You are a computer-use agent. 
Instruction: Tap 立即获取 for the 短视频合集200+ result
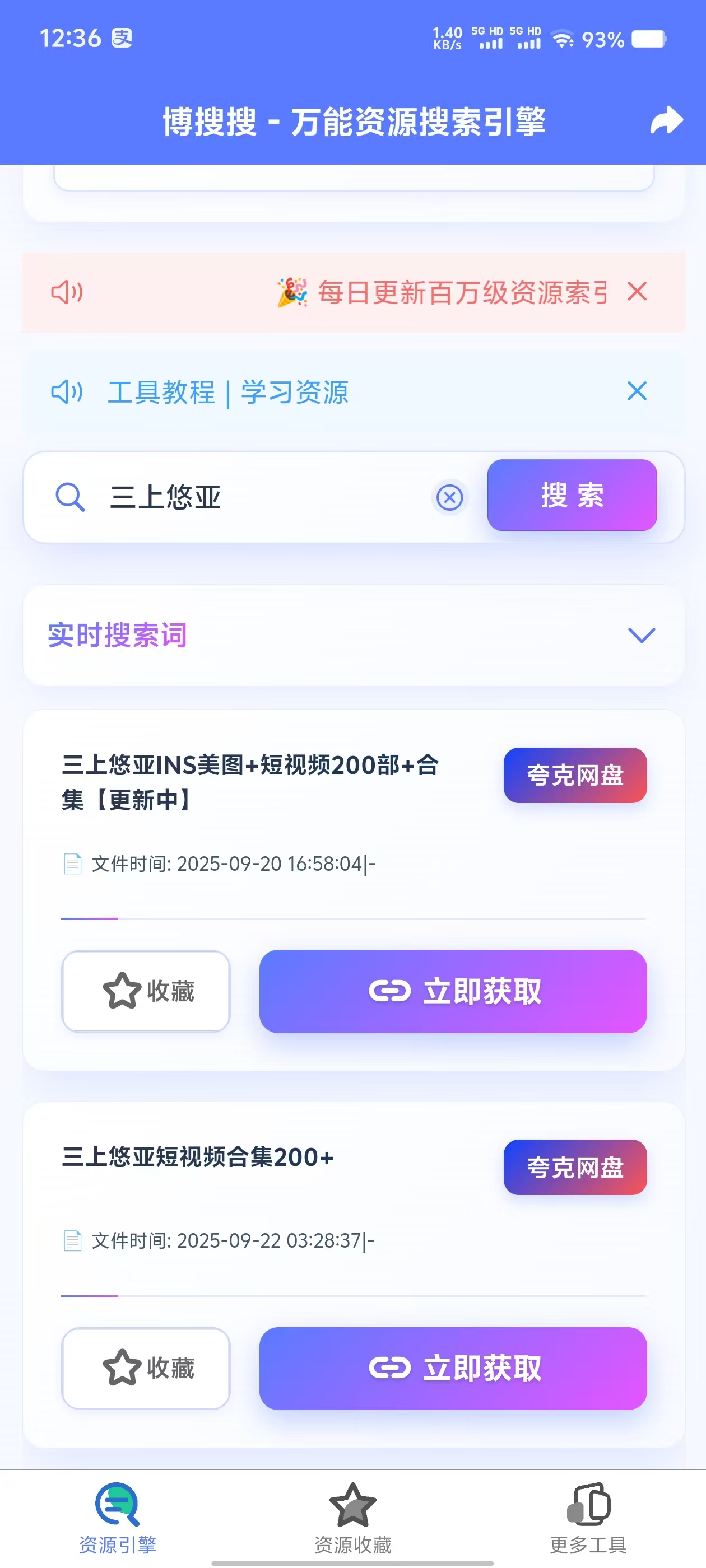453,1368
